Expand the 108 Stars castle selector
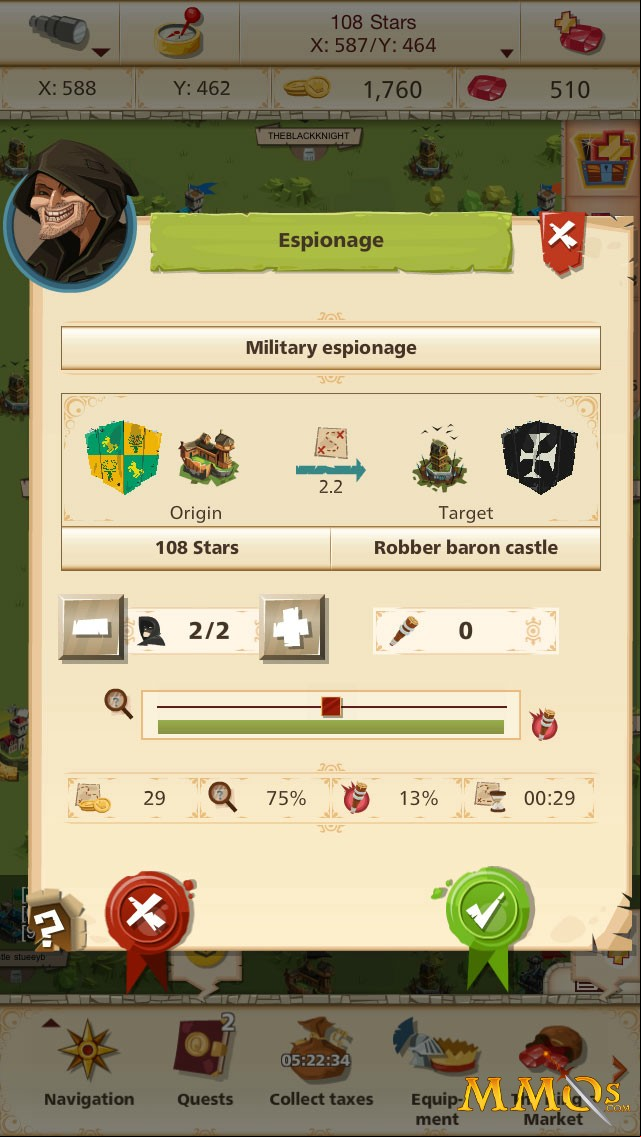 (x=379, y=33)
